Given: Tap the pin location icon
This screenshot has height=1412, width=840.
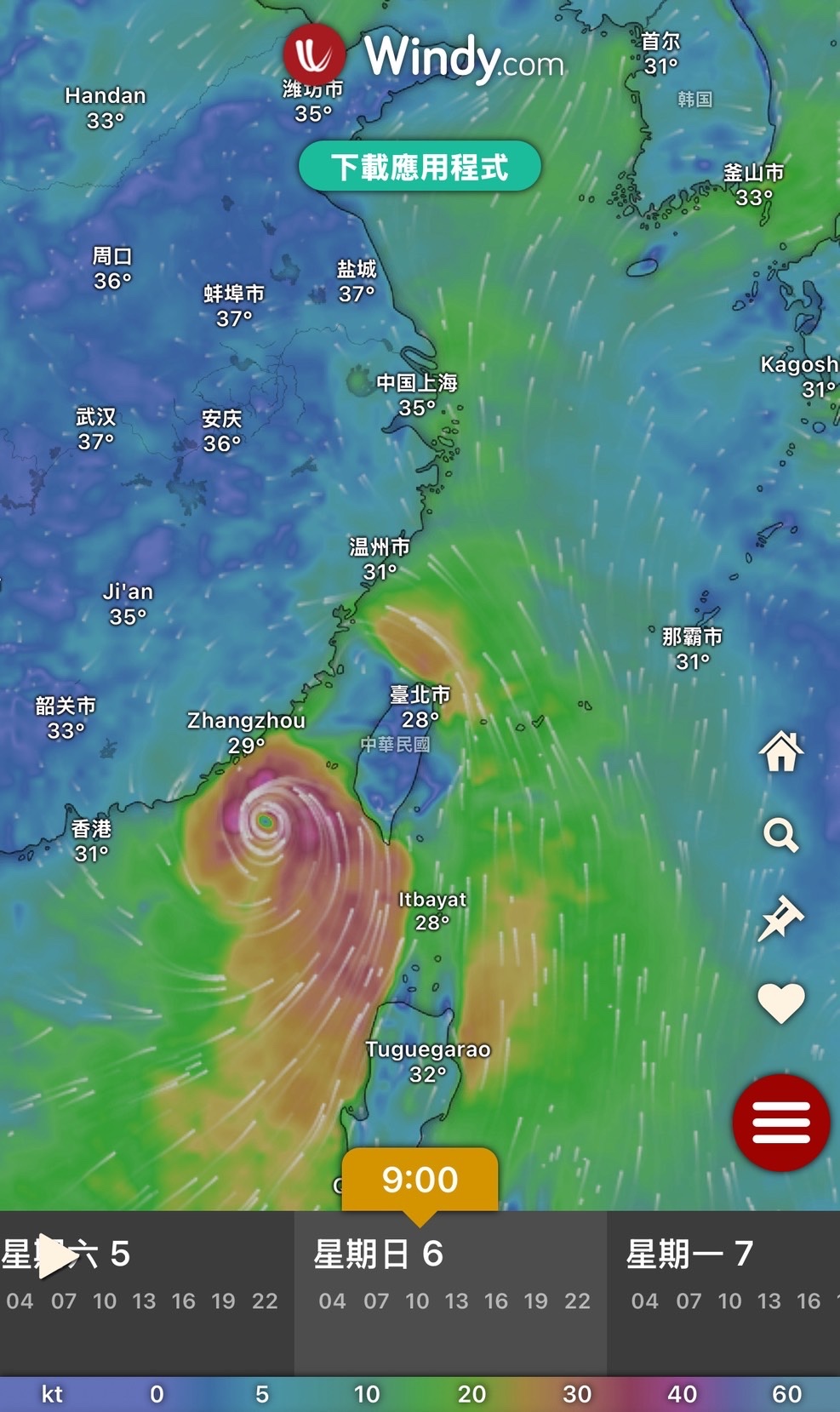Looking at the screenshot, I should (x=780, y=918).
